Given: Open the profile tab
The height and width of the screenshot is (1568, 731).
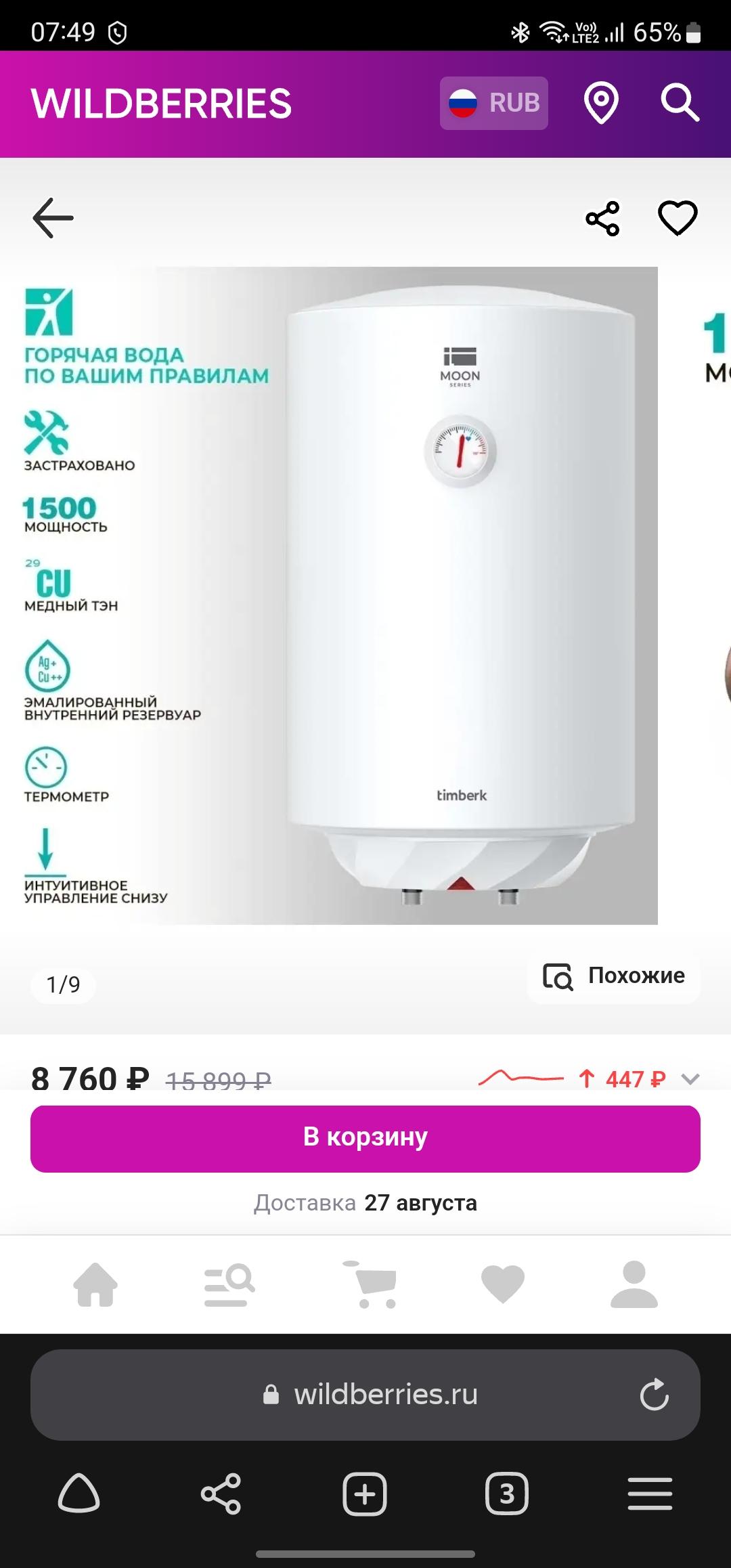Looking at the screenshot, I should coord(634,1284).
